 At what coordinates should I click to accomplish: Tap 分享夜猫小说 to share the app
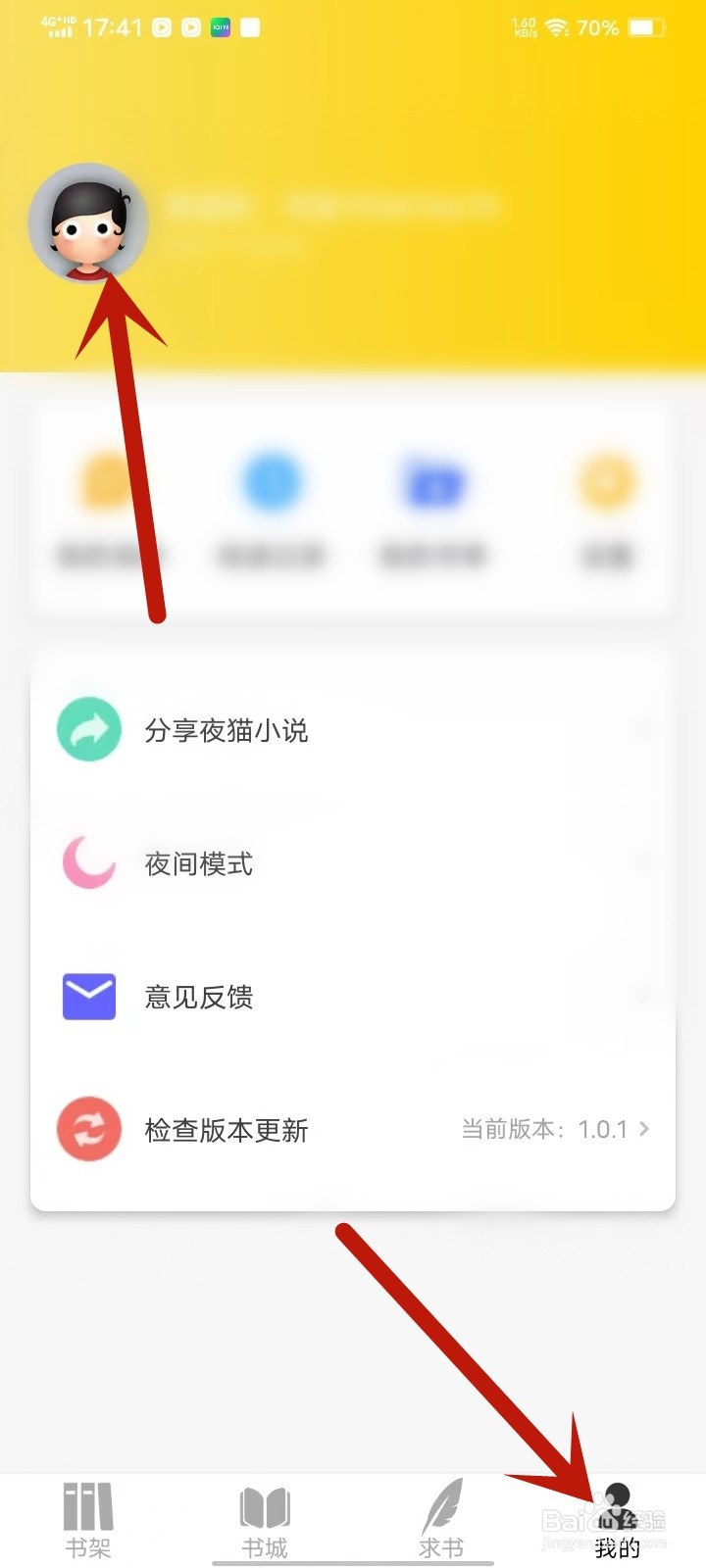227,729
